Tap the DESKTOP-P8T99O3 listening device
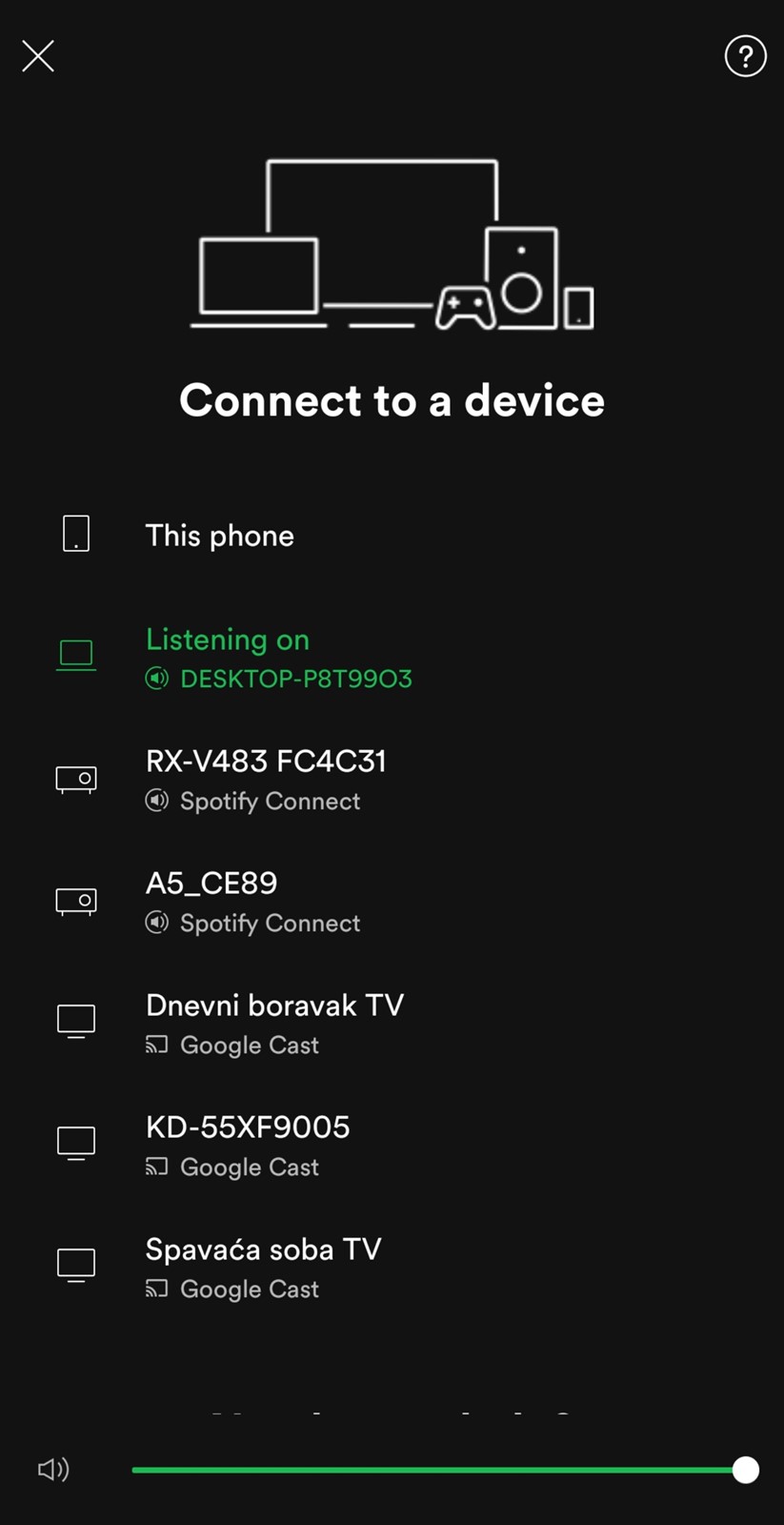Viewport: 784px width, 1525px height. tap(392, 657)
